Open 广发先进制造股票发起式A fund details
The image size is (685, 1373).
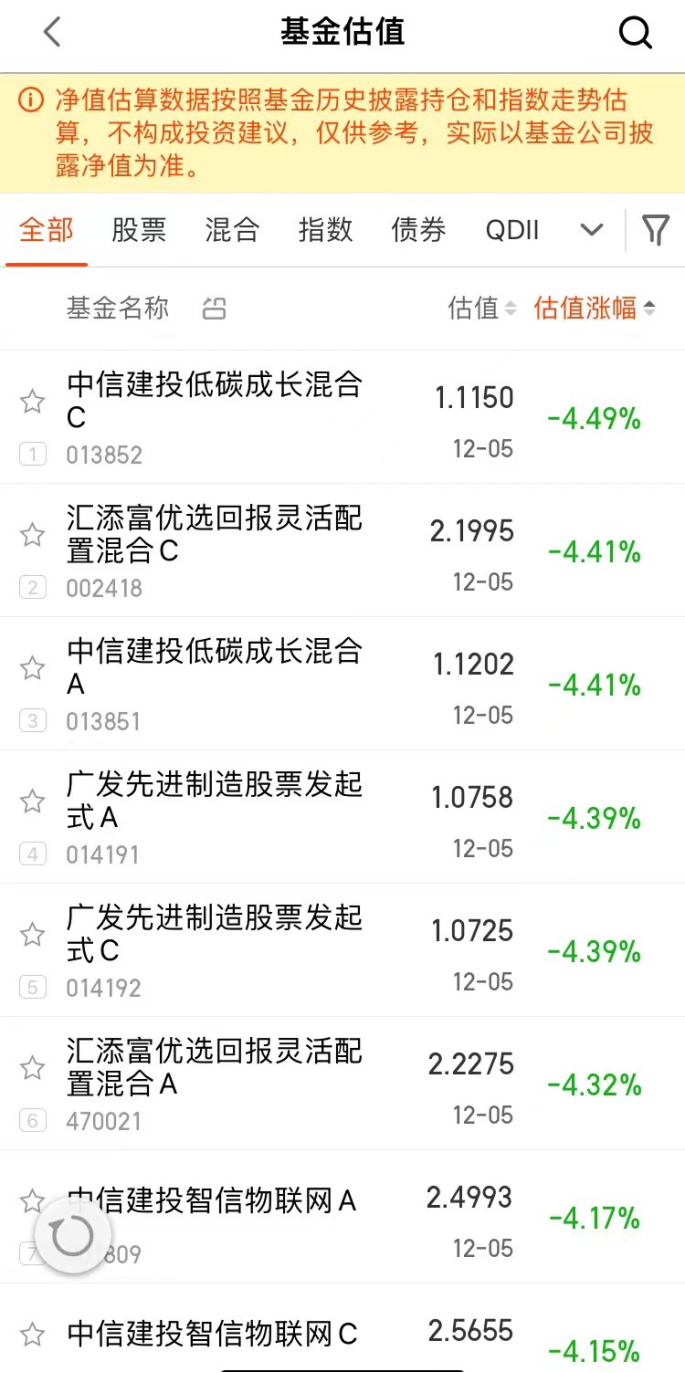click(342, 817)
